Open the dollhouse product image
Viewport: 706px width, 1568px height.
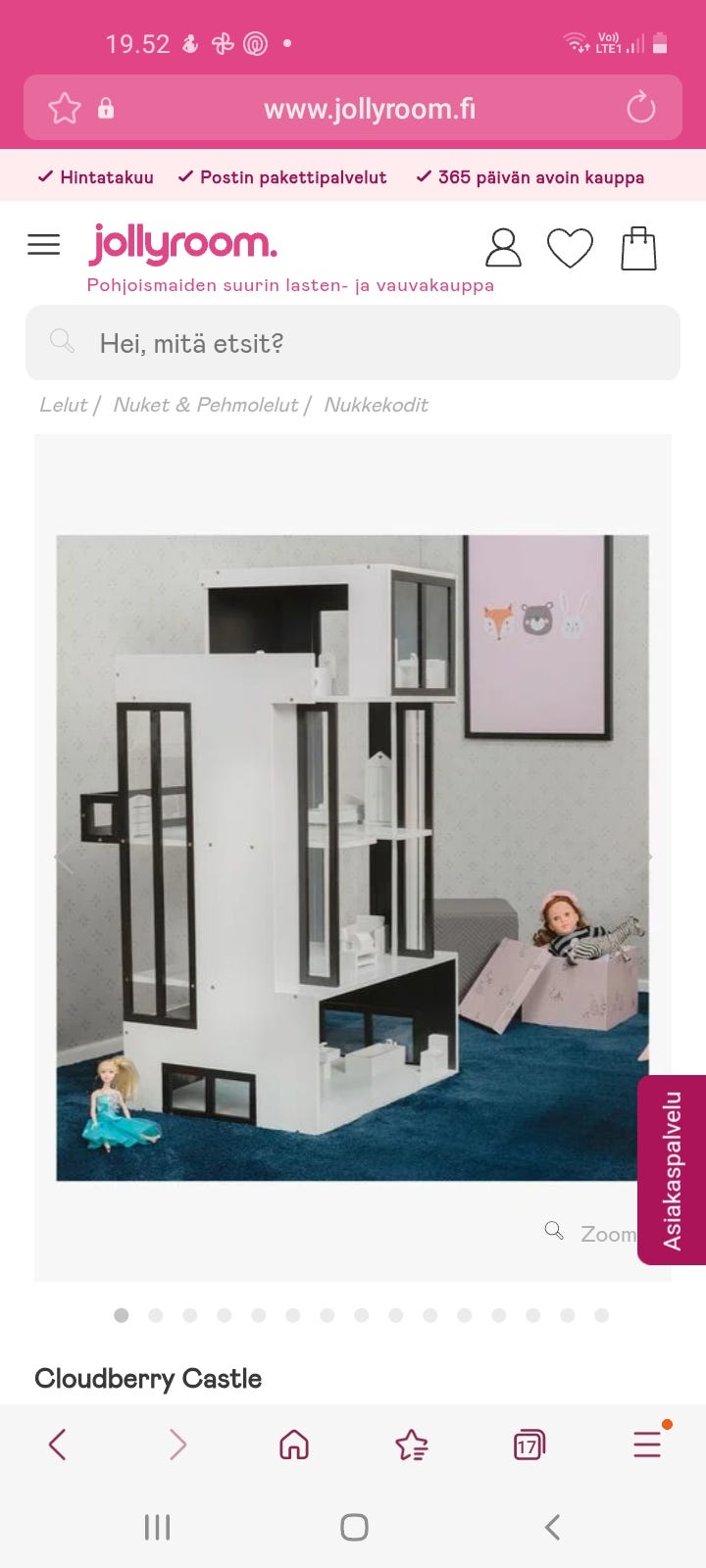(353, 857)
